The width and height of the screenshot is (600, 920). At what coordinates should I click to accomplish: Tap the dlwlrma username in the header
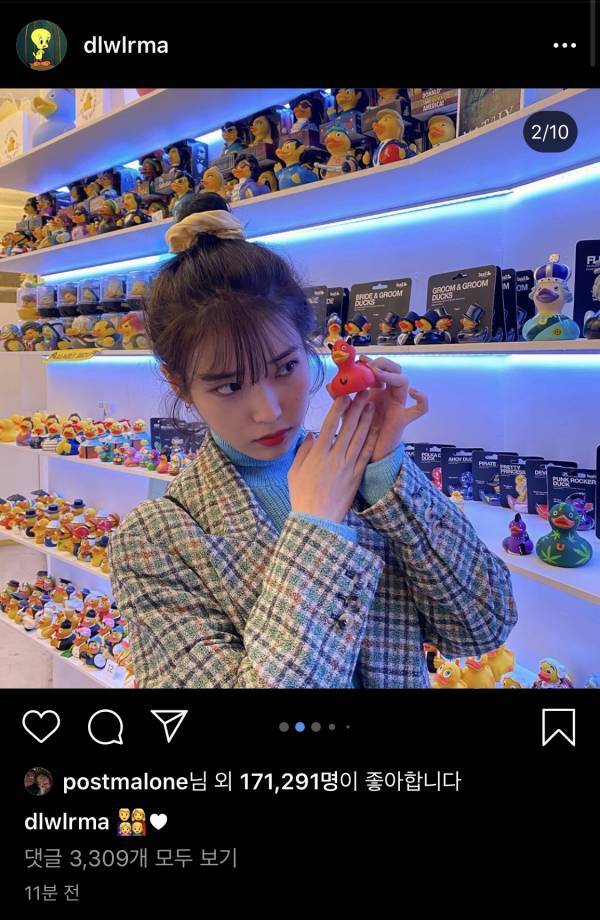(126, 45)
